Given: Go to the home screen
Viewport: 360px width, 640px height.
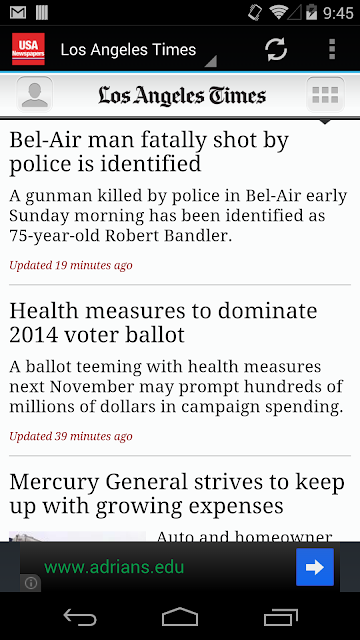Looking at the screenshot, I should [180, 616].
